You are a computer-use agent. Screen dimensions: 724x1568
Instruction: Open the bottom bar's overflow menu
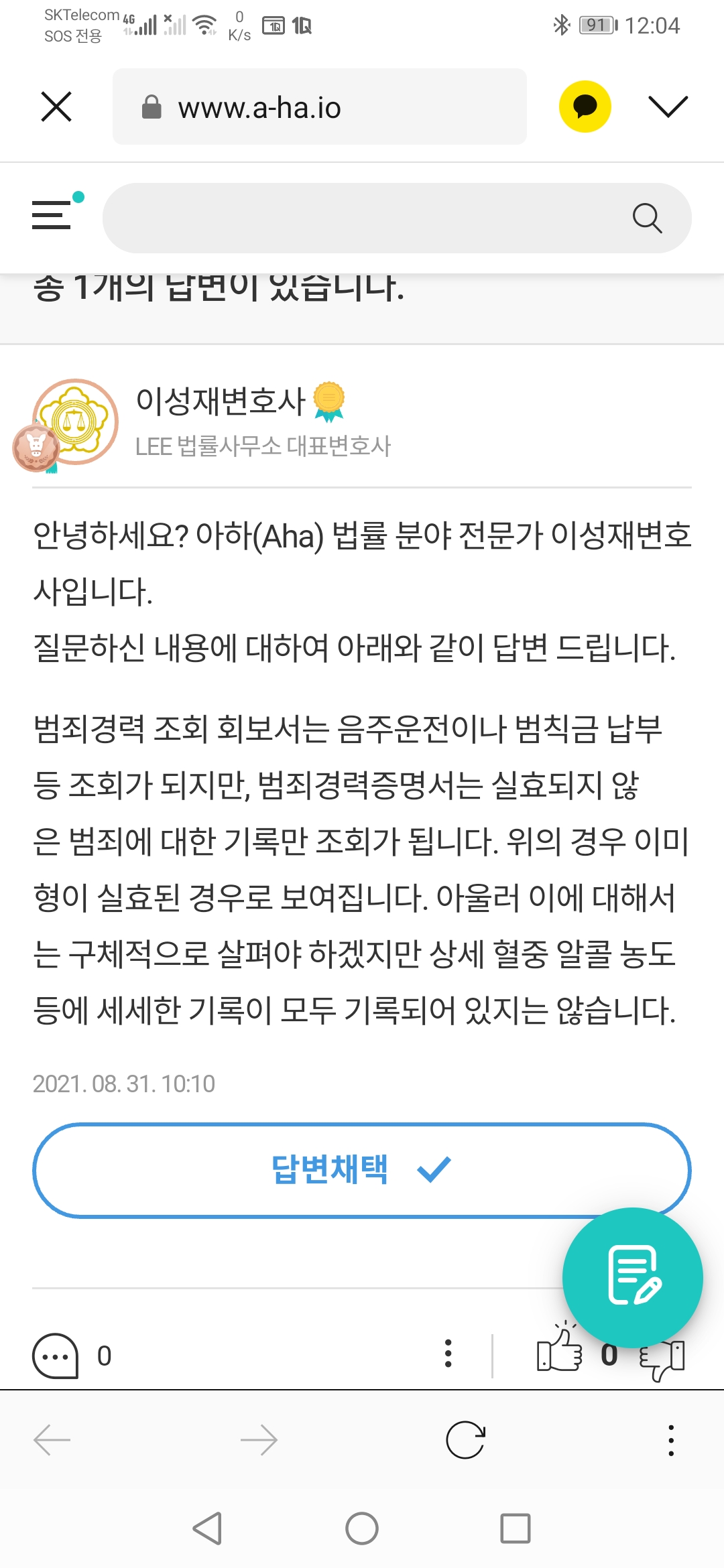tap(670, 1440)
